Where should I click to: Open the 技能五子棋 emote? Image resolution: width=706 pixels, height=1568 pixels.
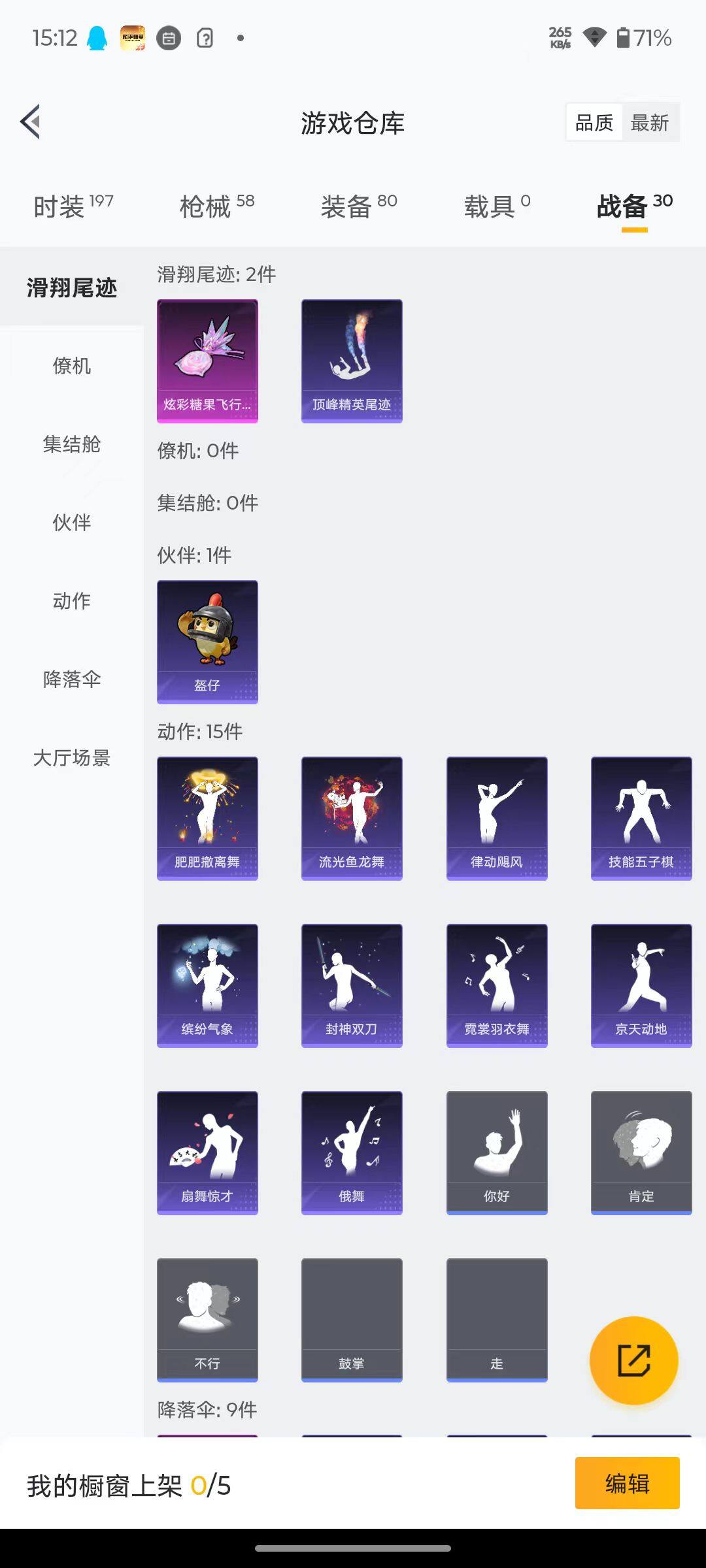[x=641, y=817]
